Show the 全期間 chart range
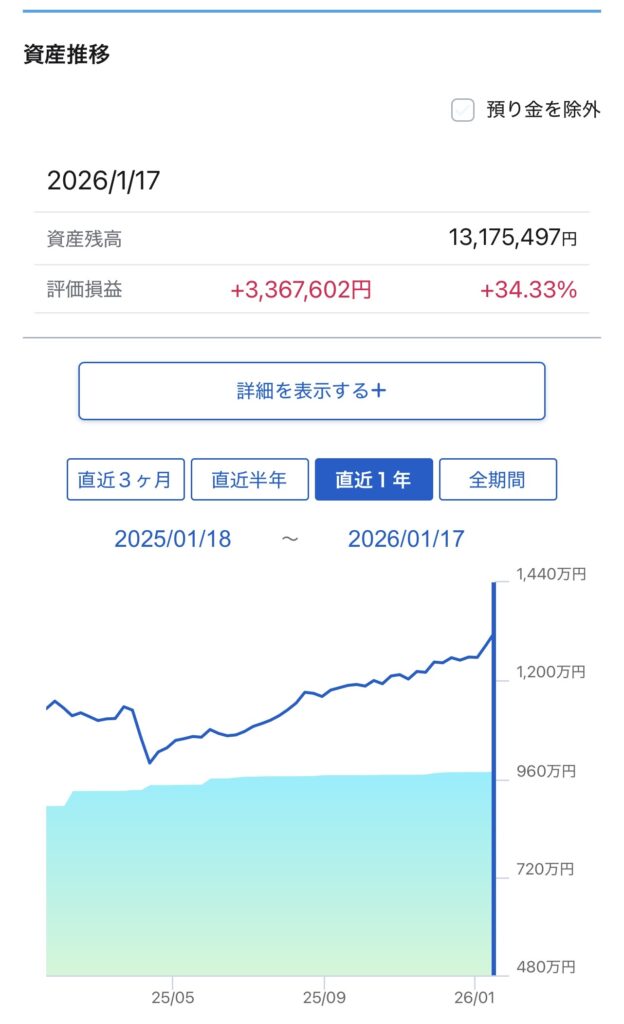Viewport: 624px width, 1024px height. 498,480
